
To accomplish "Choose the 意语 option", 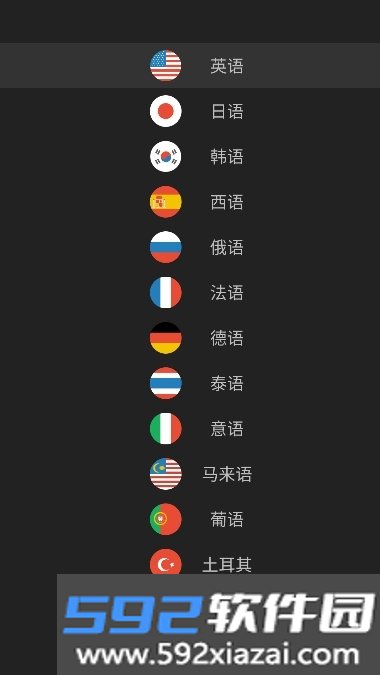I will pyautogui.click(x=190, y=429).
